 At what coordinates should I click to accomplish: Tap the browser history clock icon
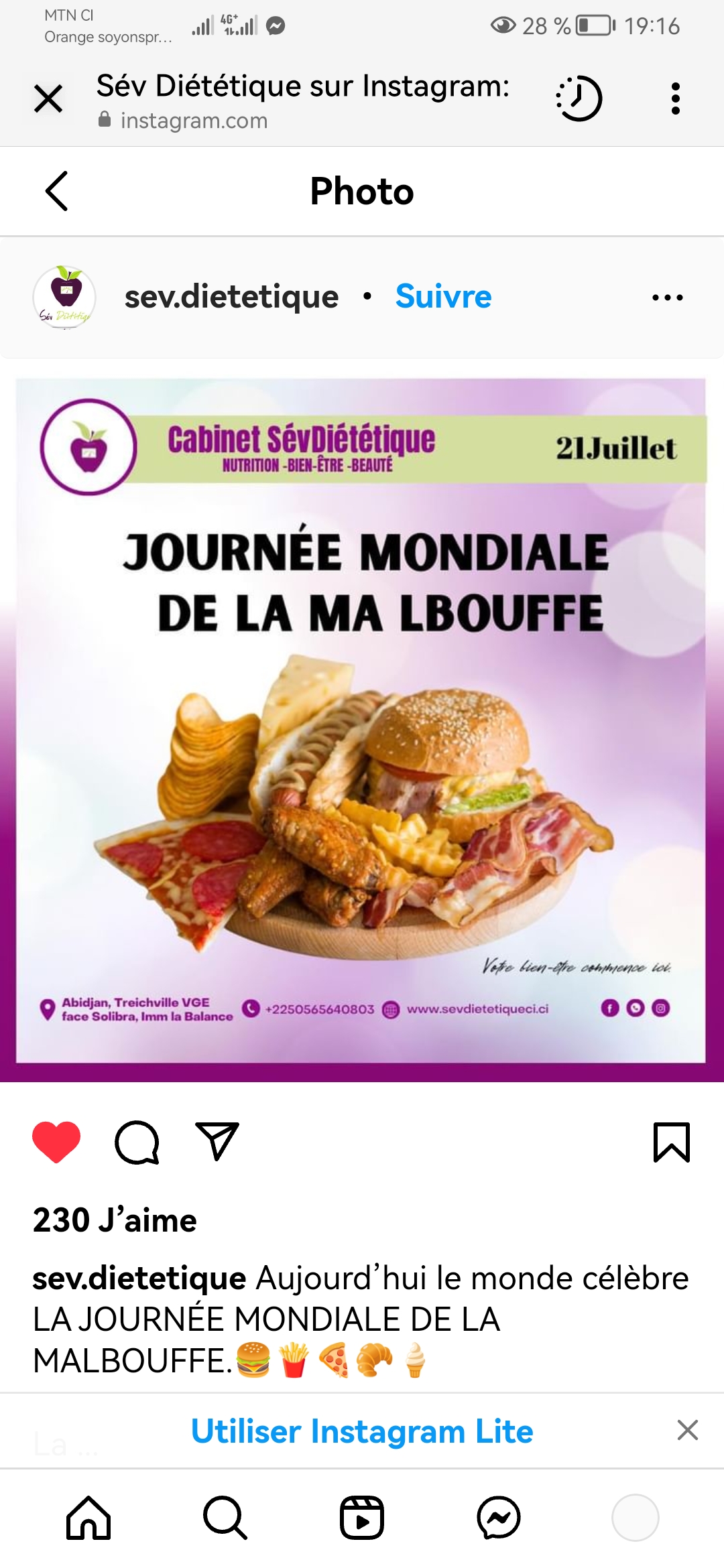(x=579, y=99)
